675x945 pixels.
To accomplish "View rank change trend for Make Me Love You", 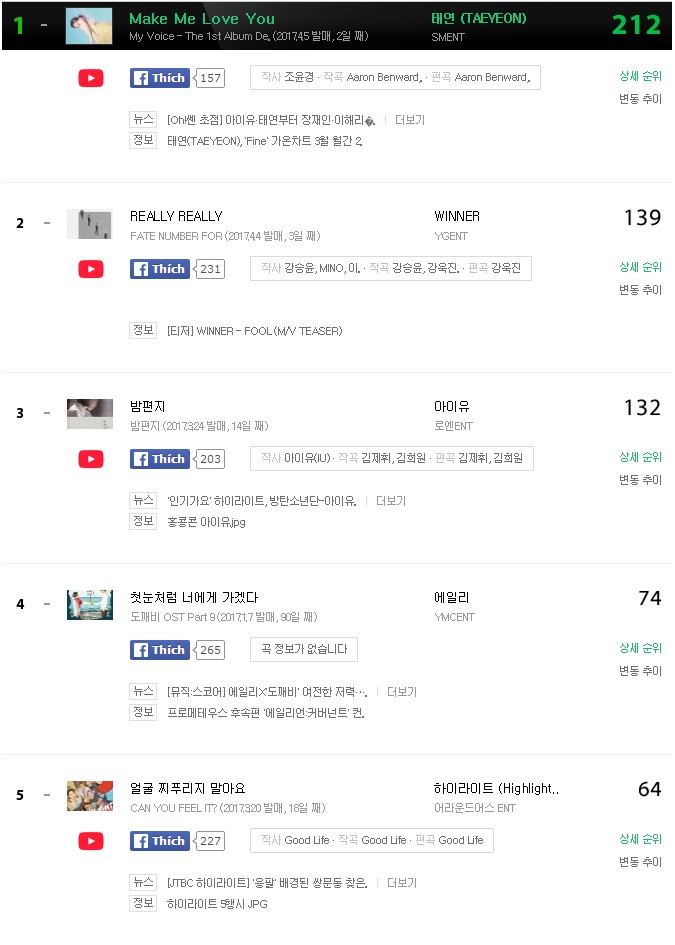I will [x=640, y=99].
